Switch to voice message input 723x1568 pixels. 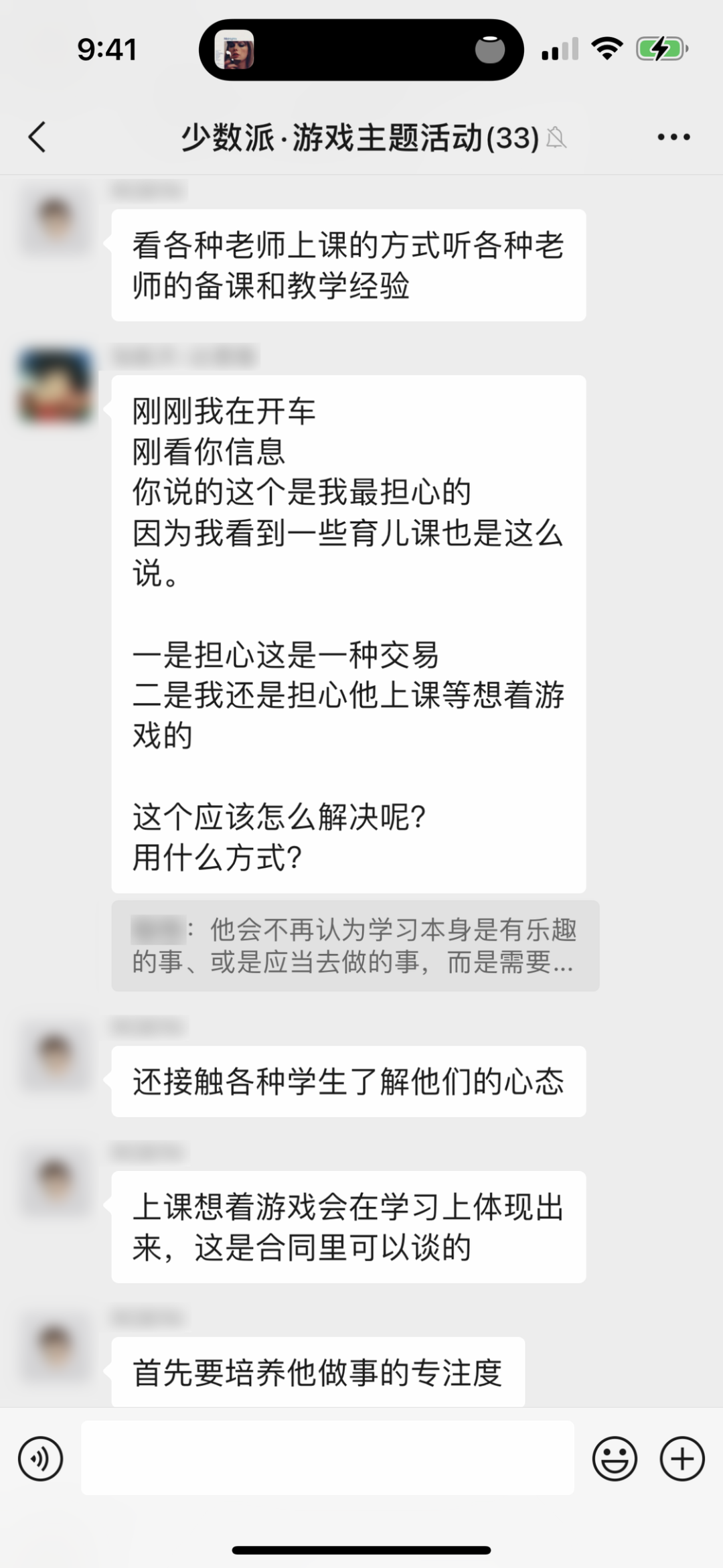pyautogui.click(x=40, y=1458)
